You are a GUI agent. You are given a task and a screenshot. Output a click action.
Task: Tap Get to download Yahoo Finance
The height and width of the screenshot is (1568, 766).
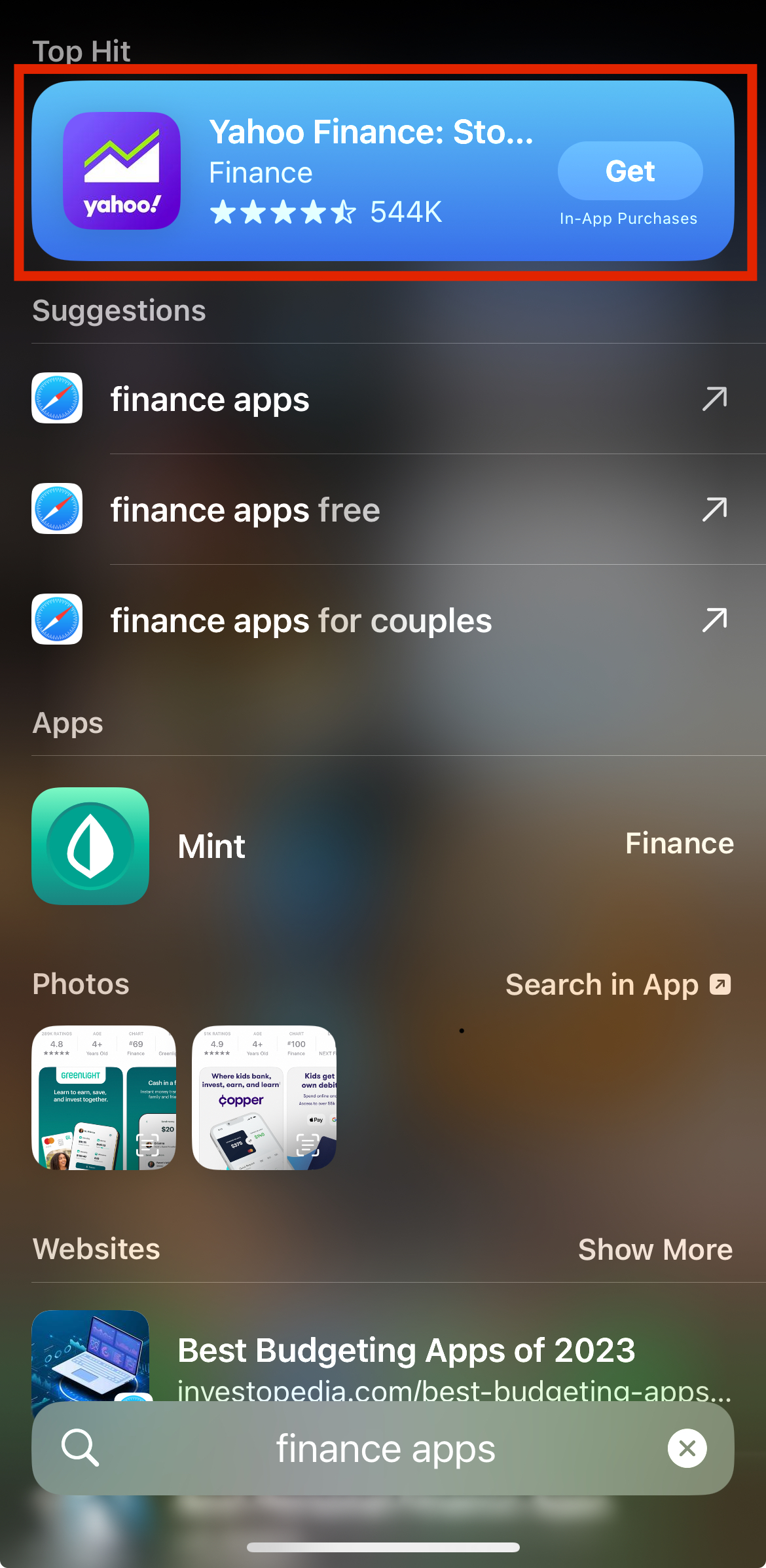(629, 170)
